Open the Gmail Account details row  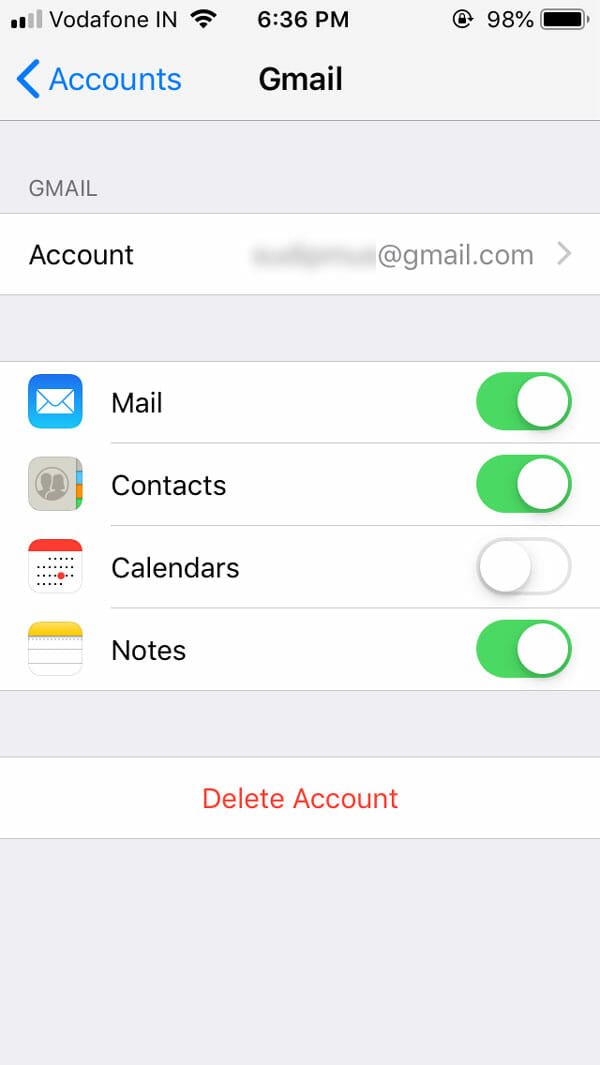click(300, 255)
